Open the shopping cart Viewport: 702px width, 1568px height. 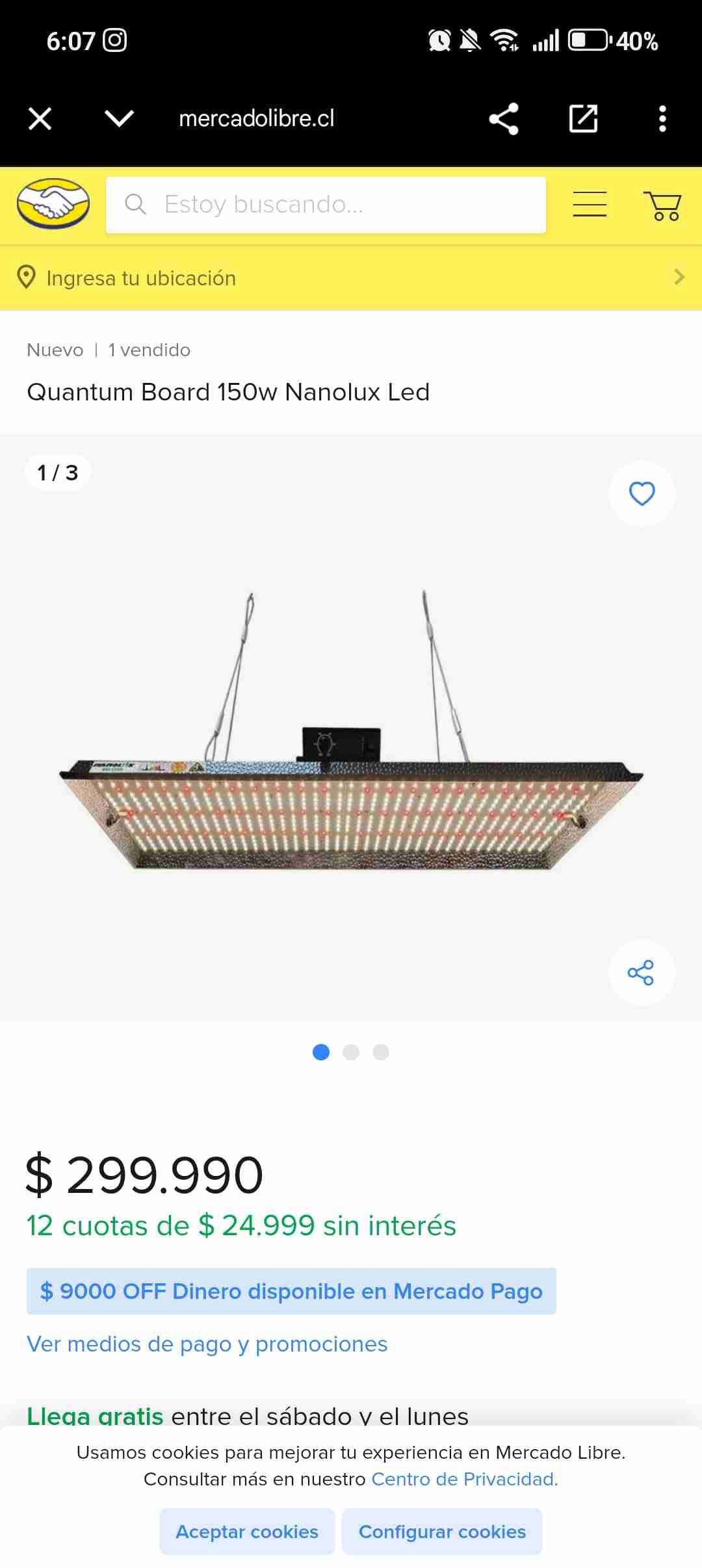(x=662, y=205)
